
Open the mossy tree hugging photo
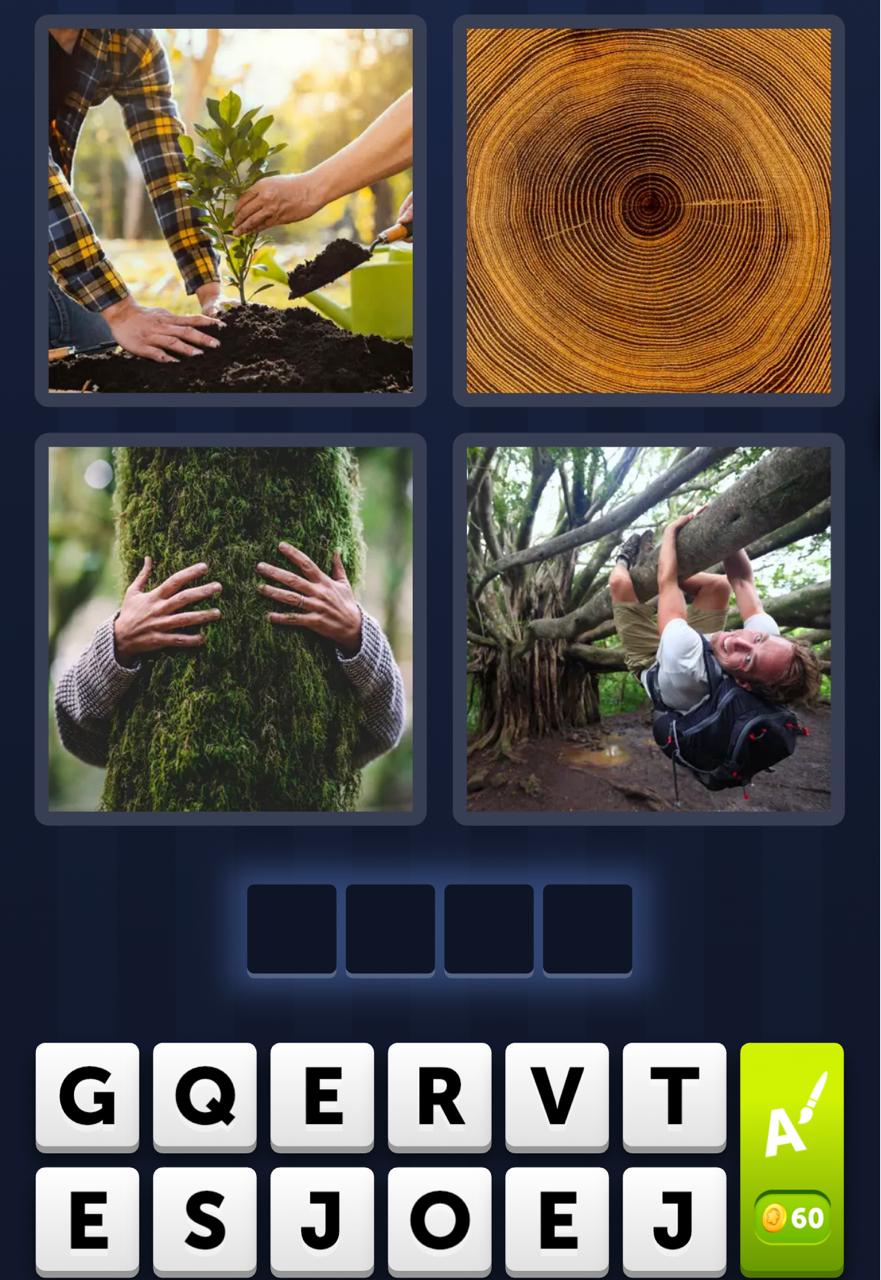coord(230,630)
